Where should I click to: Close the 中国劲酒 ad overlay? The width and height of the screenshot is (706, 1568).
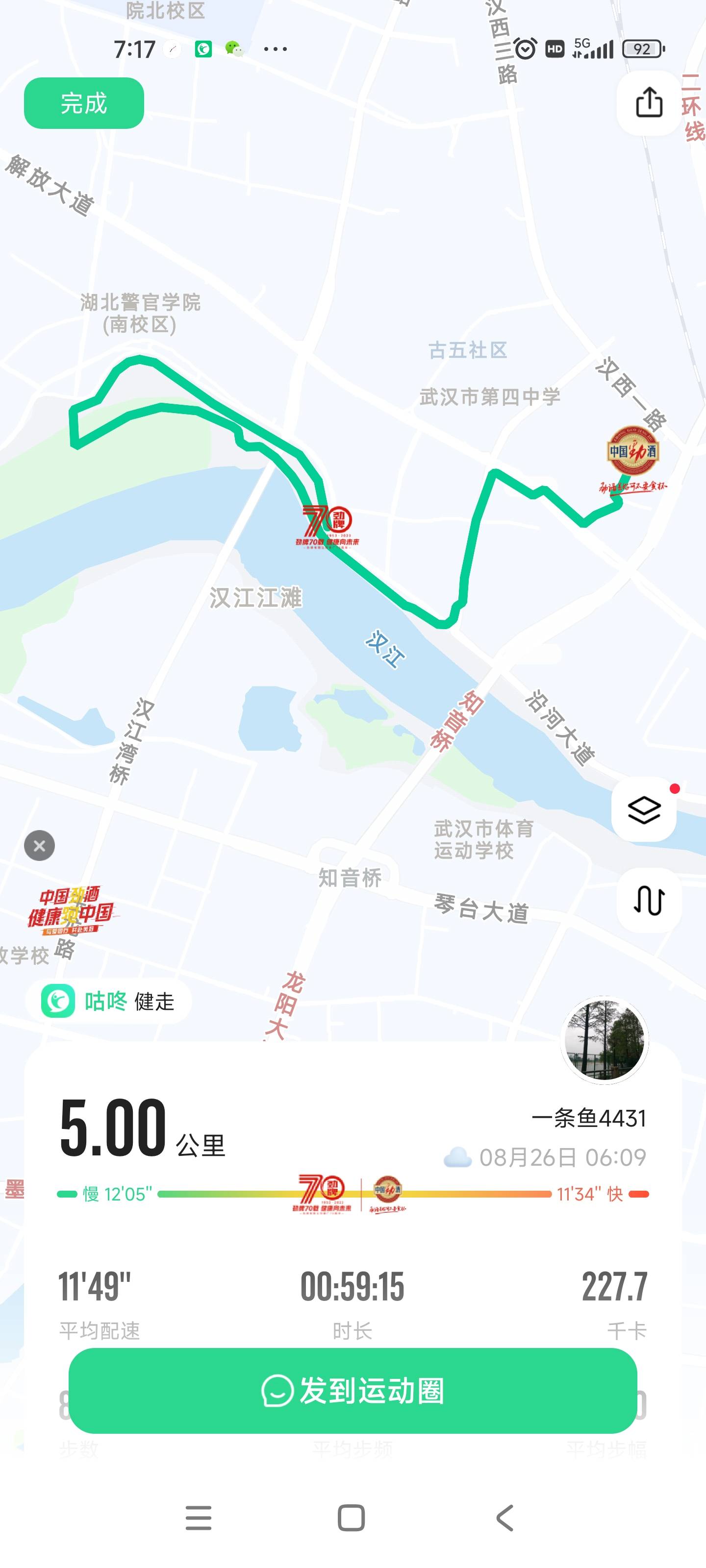[39, 845]
